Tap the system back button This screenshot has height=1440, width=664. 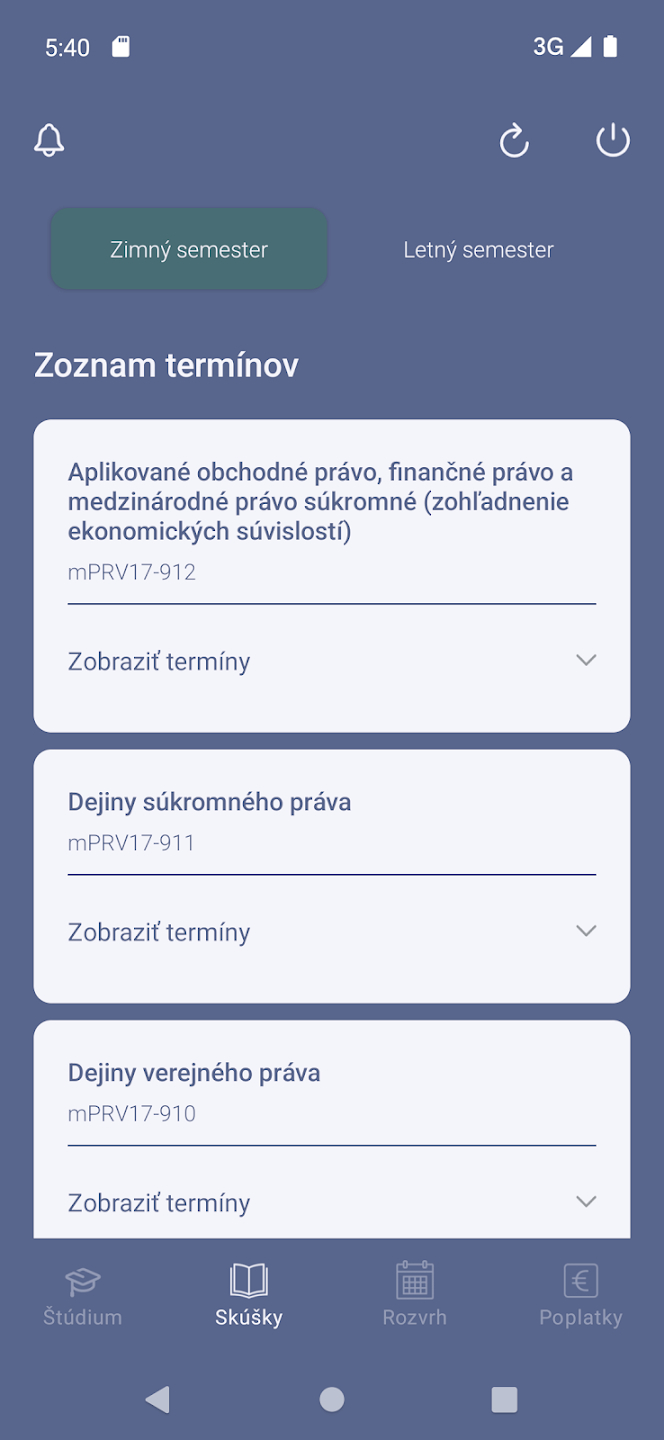[157, 1399]
